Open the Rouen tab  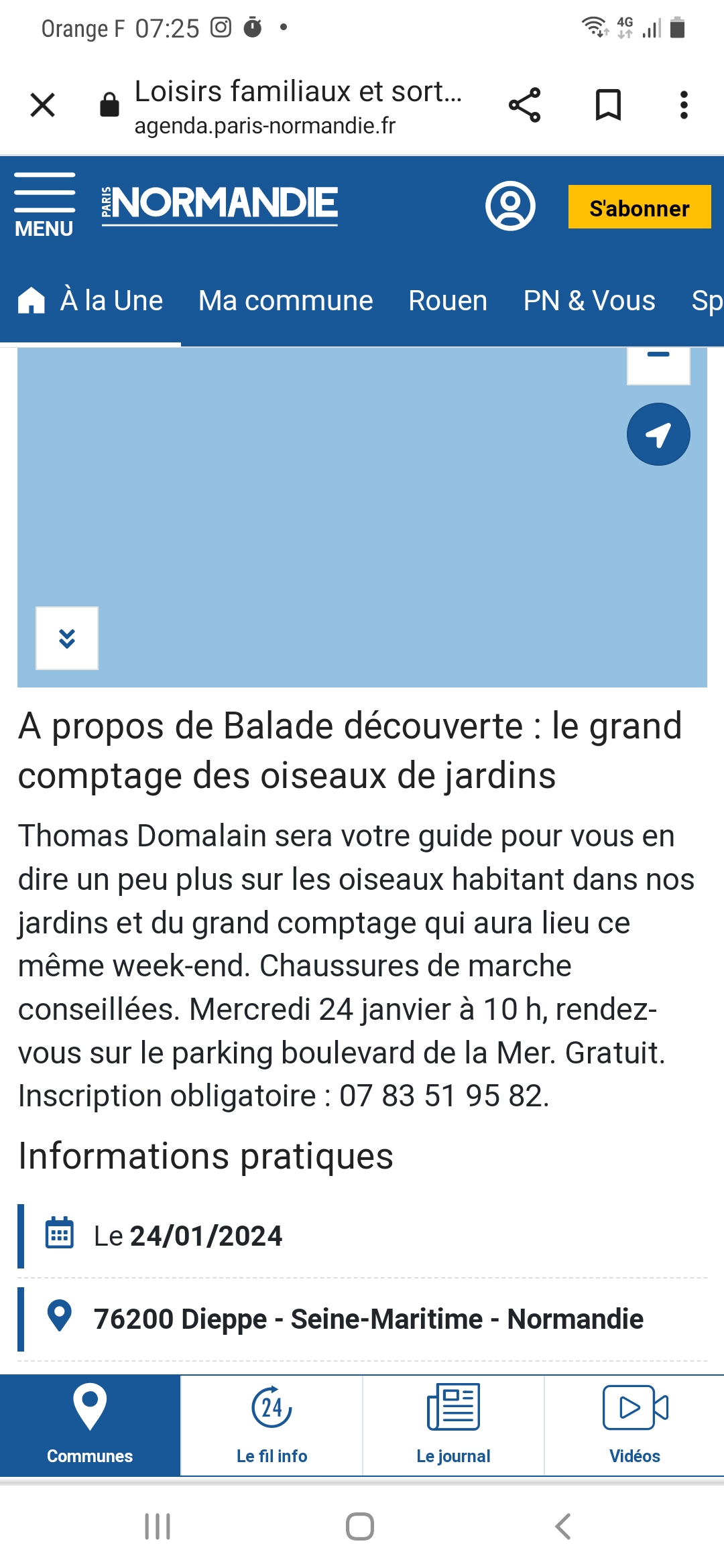(448, 301)
